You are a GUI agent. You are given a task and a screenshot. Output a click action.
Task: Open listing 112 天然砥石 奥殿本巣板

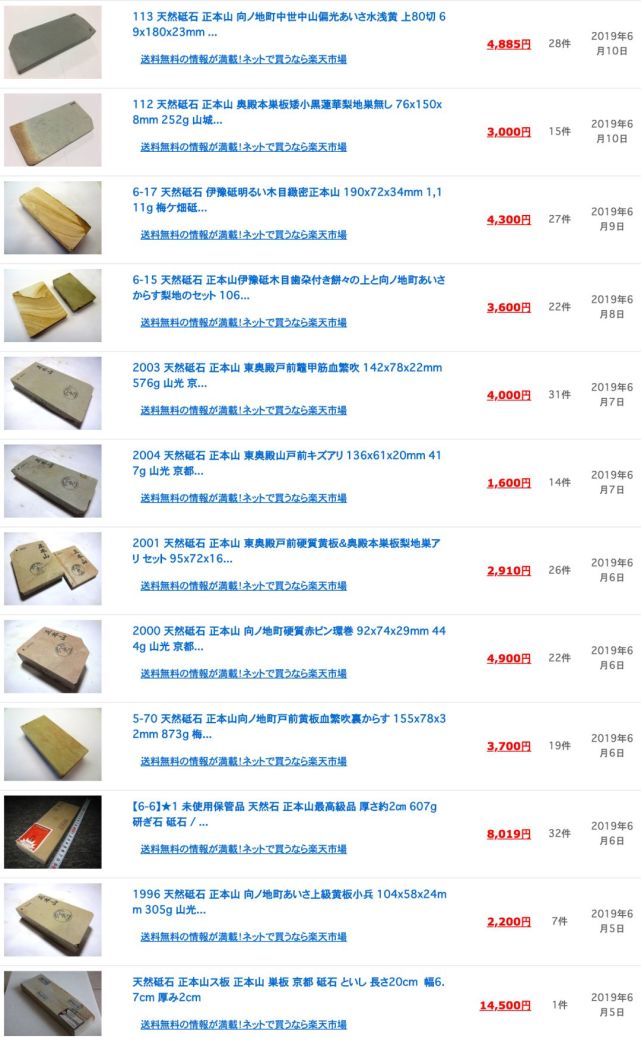(x=287, y=112)
